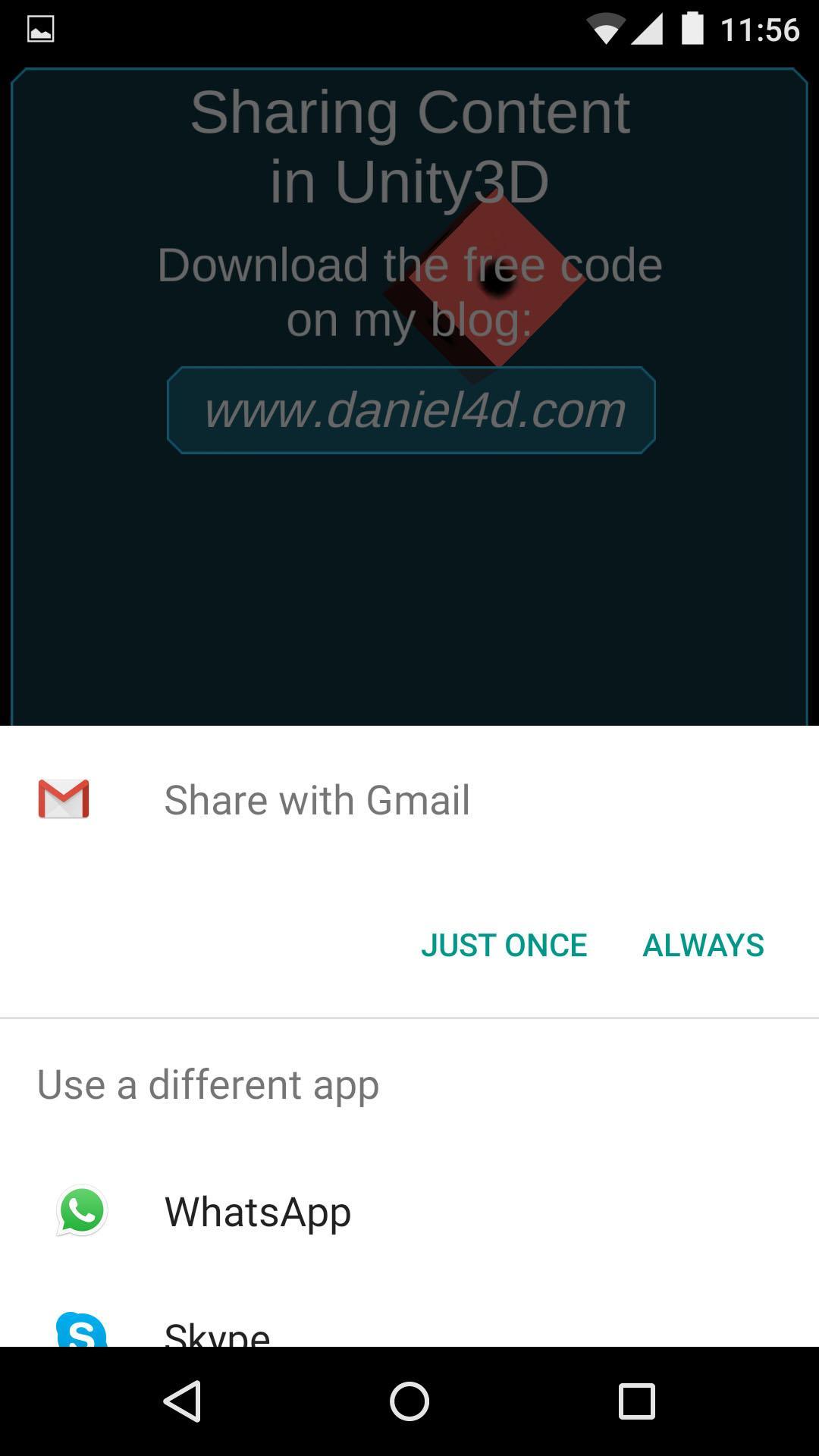Return to the home screen

(409, 1401)
